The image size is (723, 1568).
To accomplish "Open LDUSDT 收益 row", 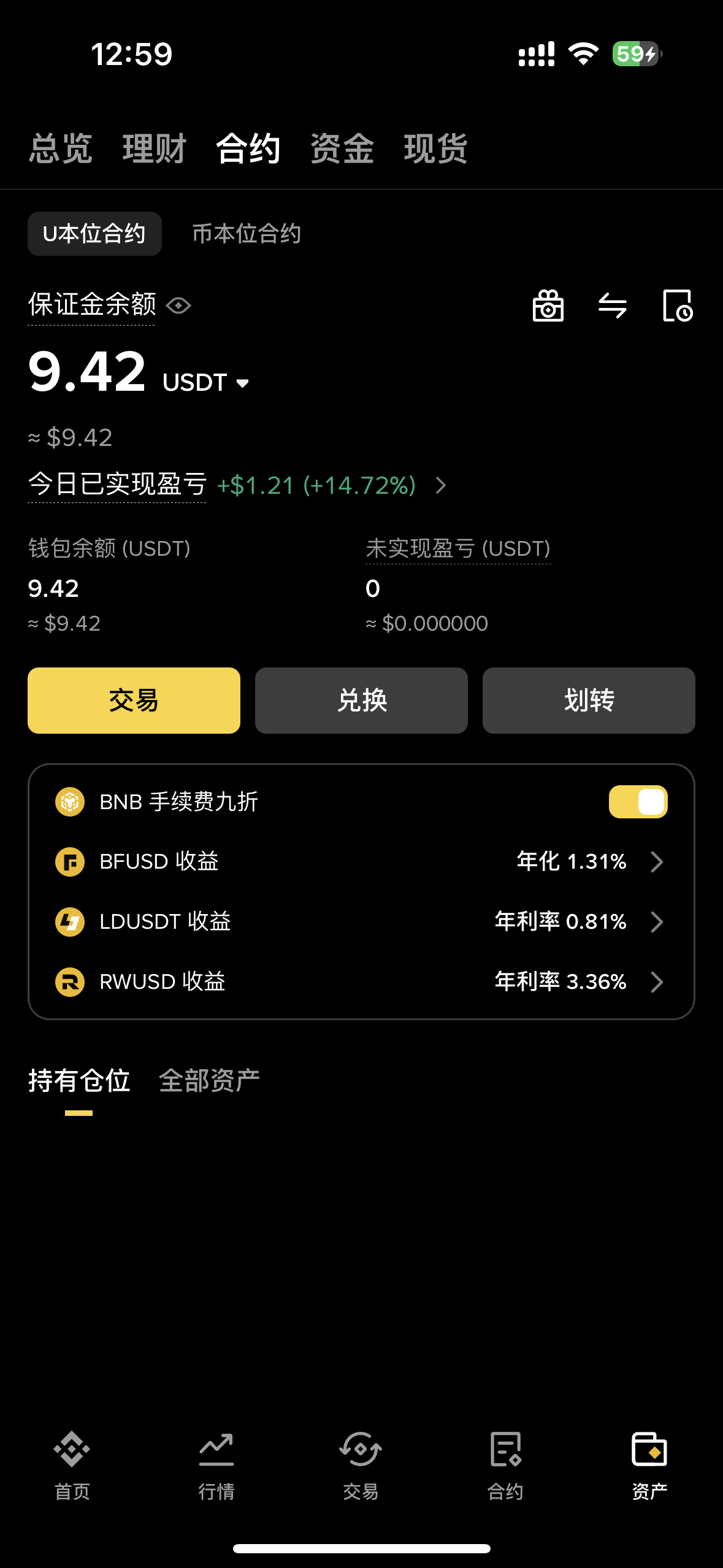I will pos(361,921).
